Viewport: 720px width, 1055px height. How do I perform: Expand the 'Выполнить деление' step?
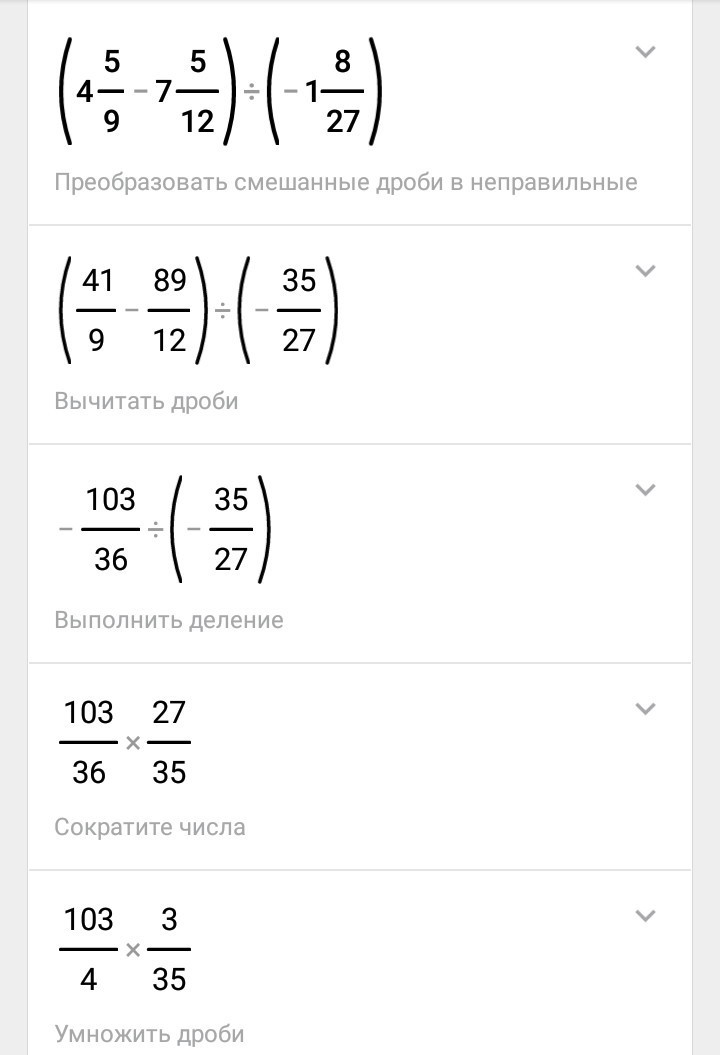pos(645,489)
